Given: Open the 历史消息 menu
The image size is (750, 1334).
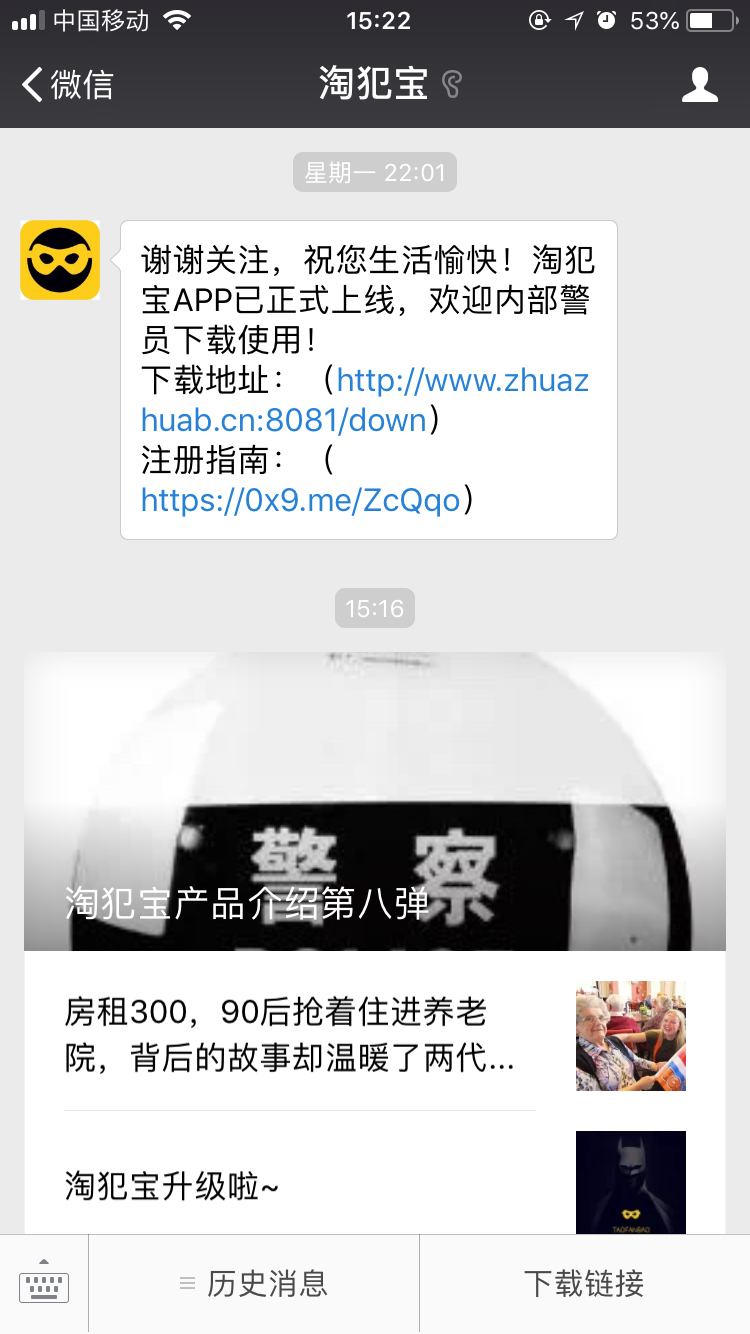Looking at the screenshot, I should pyautogui.click(x=254, y=1284).
